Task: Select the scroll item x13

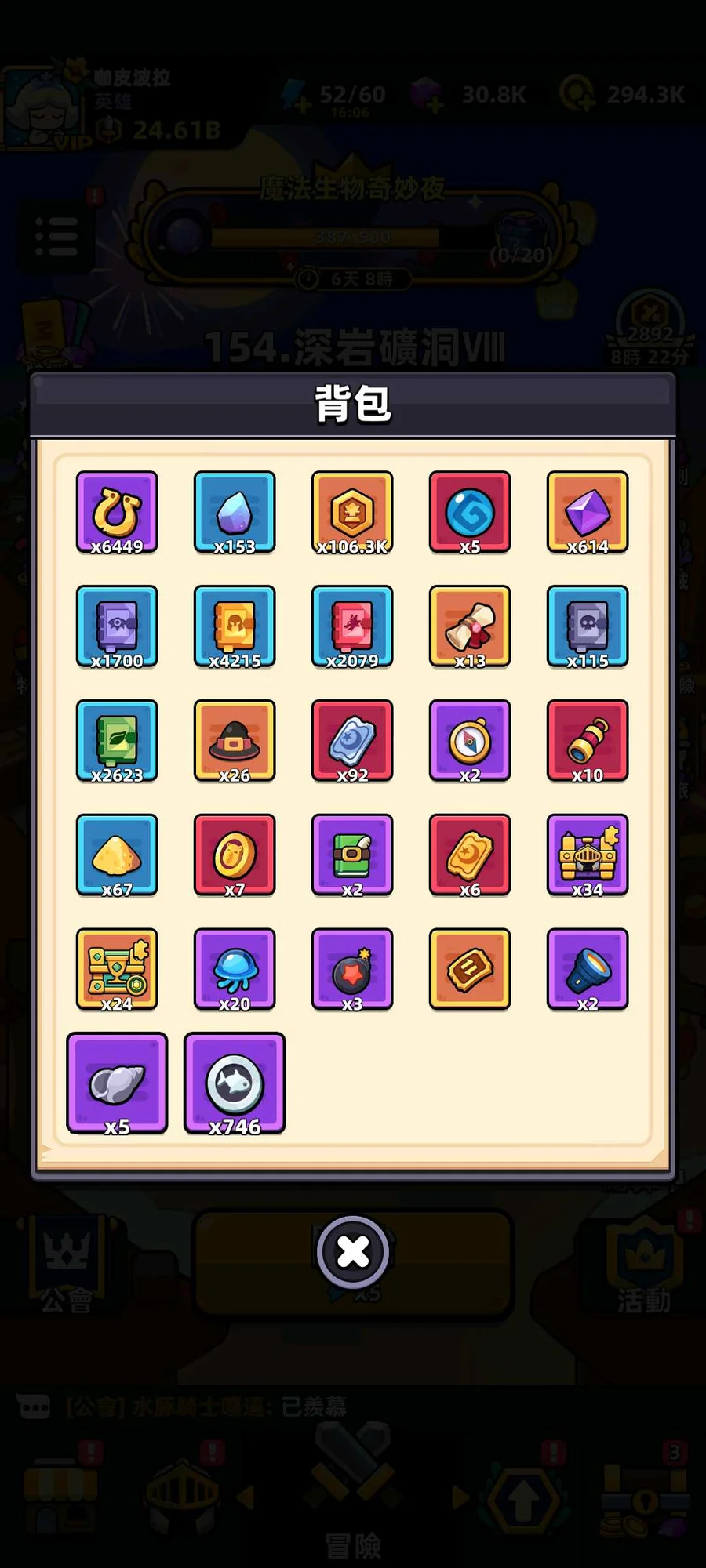Action: pos(470,626)
